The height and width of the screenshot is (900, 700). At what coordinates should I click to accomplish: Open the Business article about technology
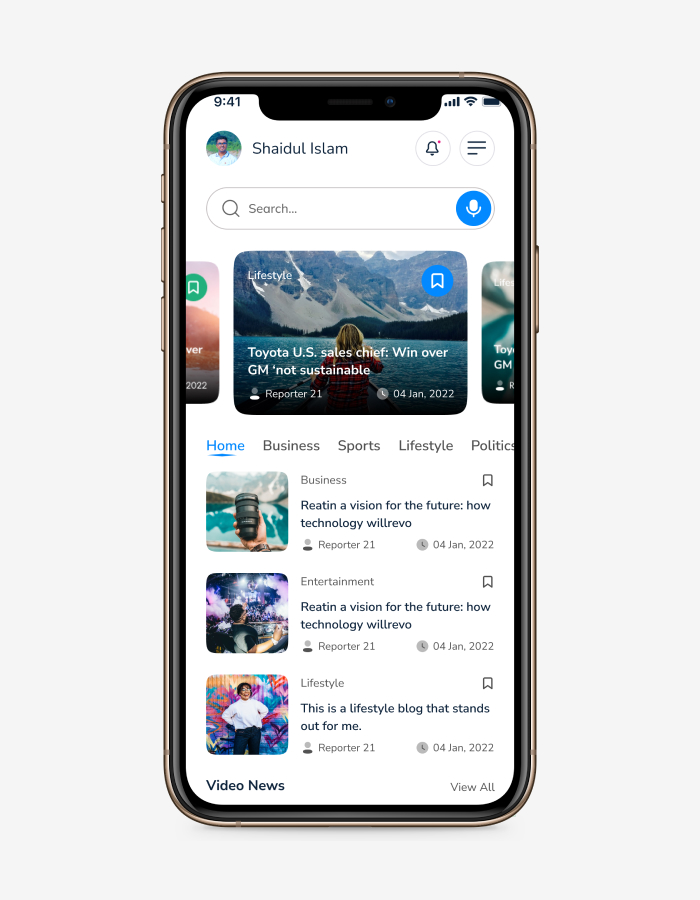tap(395, 514)
